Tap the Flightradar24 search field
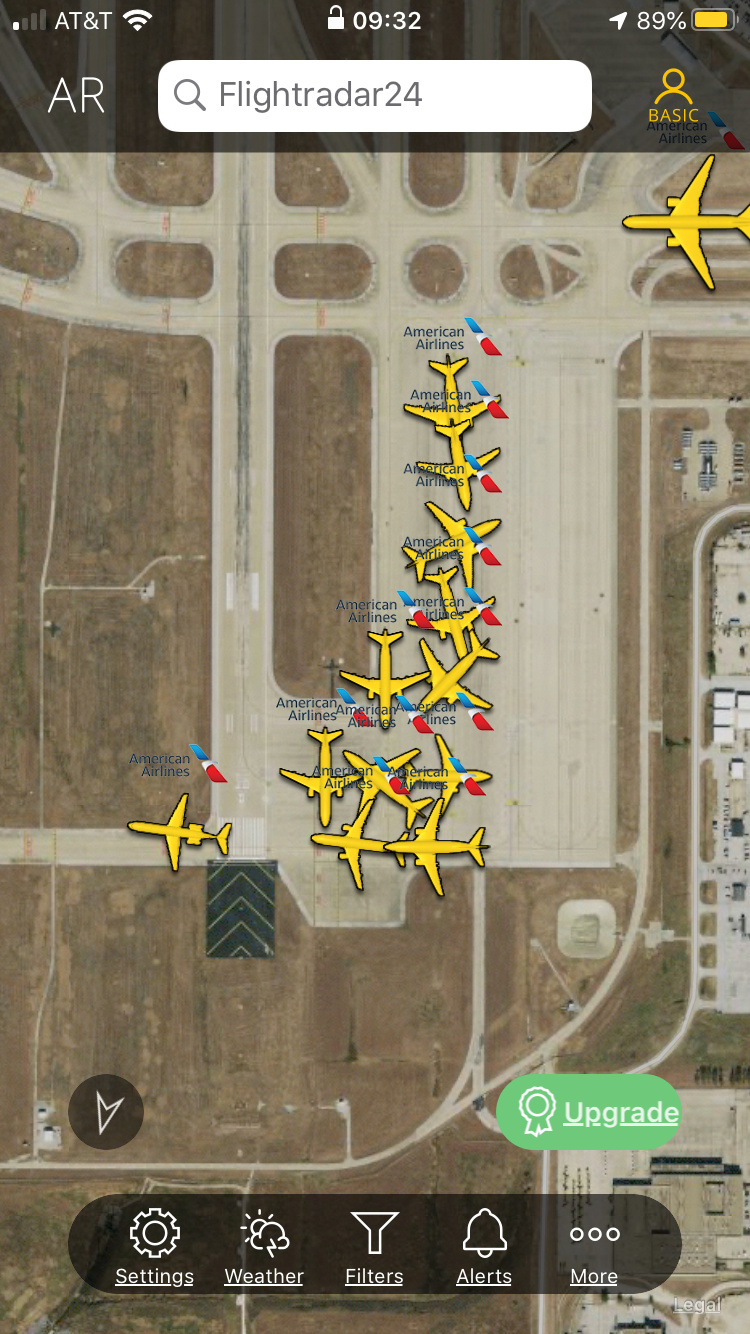This screenshot has height=1334, width=750. click(x=375, y=96)
